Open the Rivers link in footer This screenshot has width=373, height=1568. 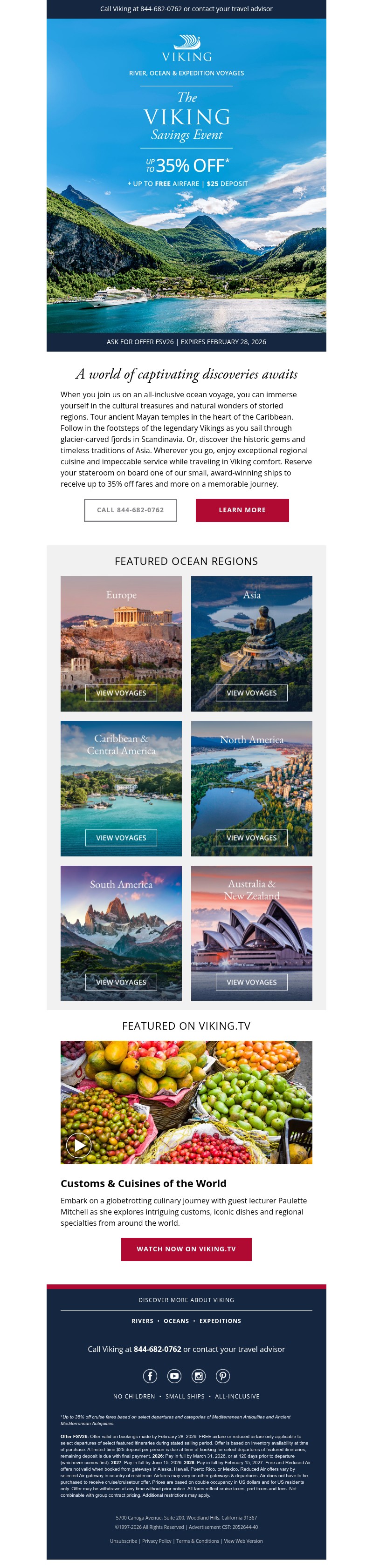click(142, 1321)
